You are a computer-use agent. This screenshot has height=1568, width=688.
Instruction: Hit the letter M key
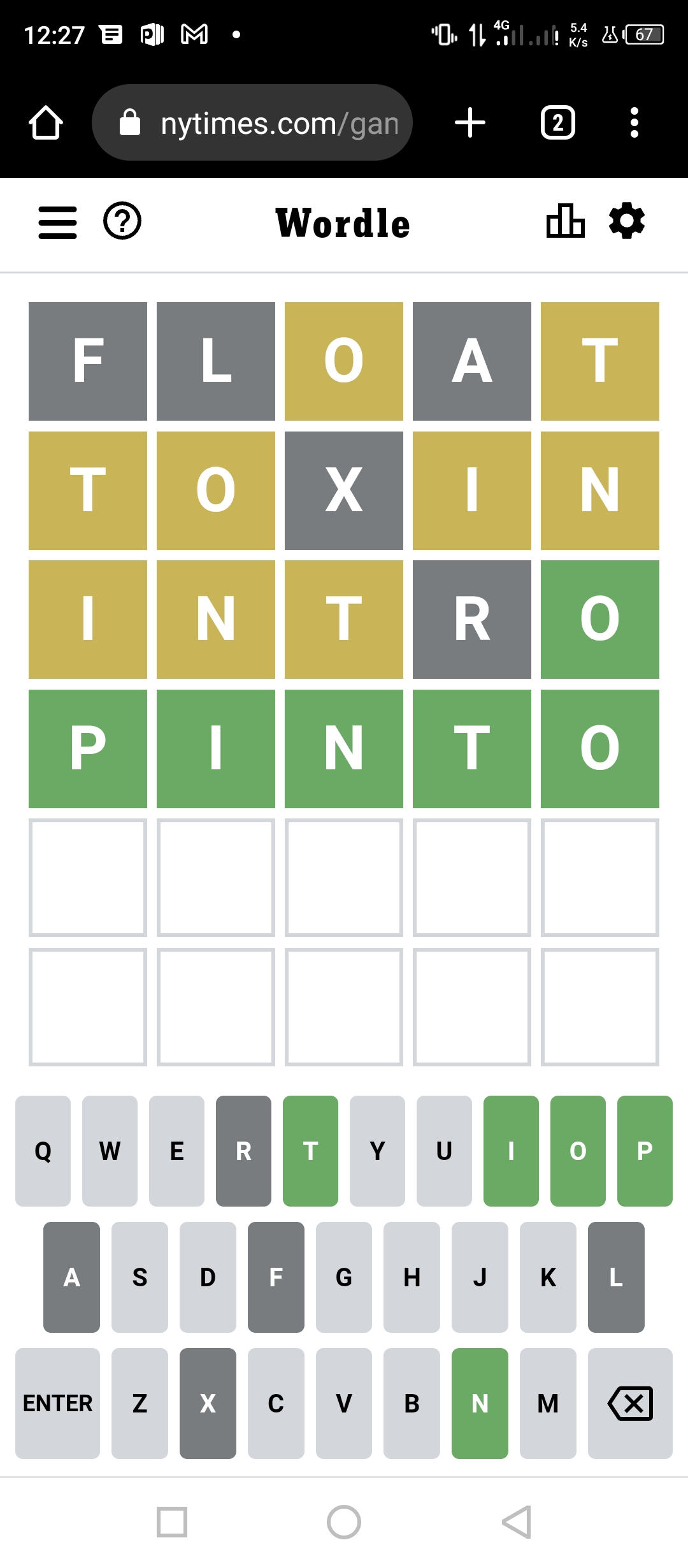pyautogui.click(x=548, y=1403)
